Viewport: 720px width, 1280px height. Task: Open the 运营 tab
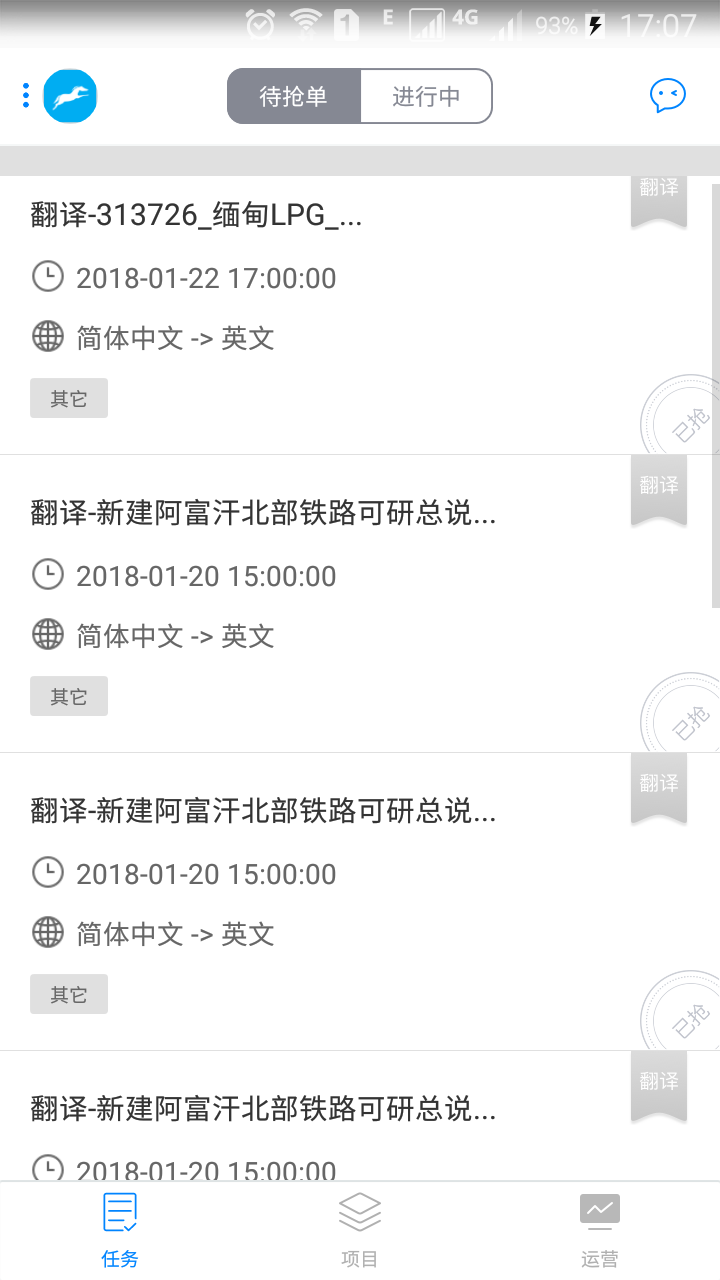pos(600,1230)
